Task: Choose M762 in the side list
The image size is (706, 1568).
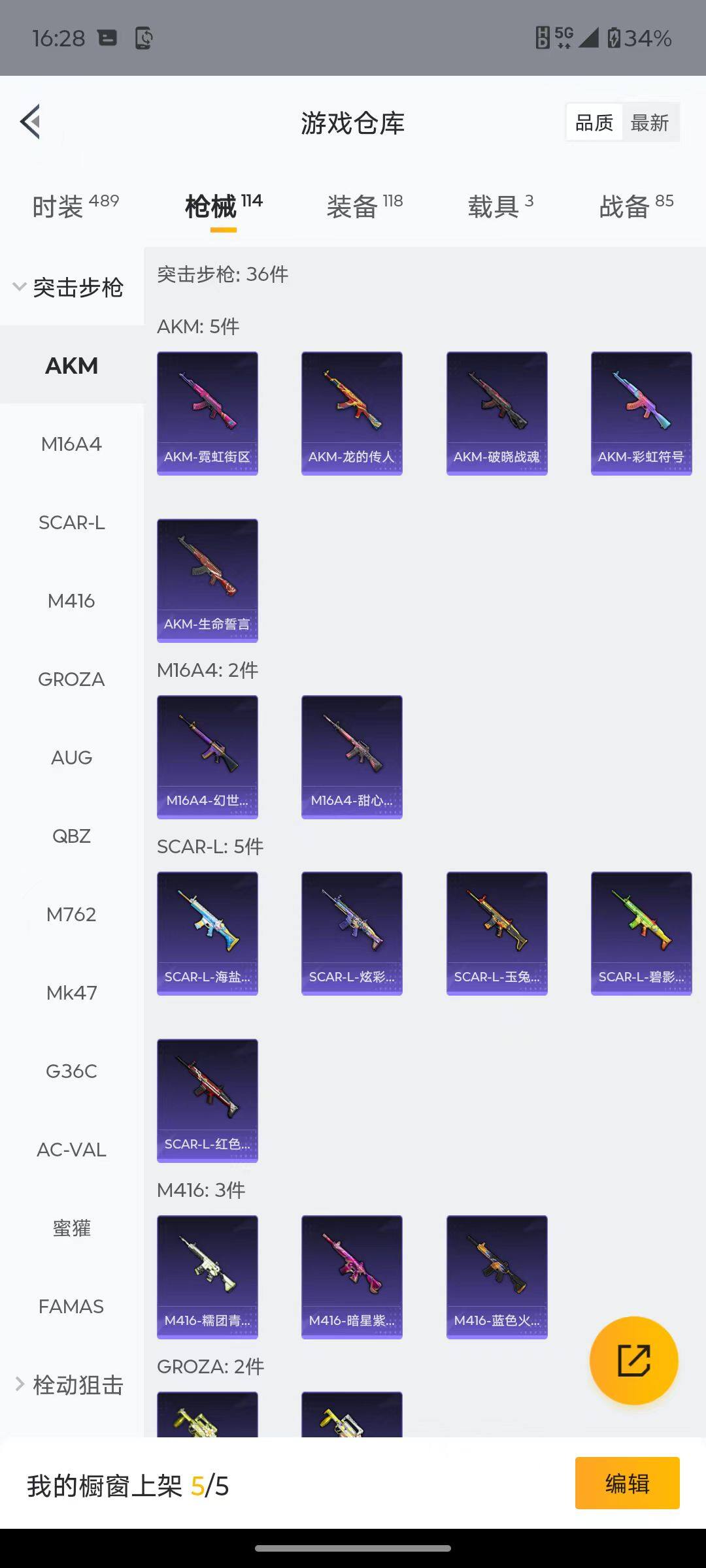Action: pyautogui.click(x=71, y=915)
